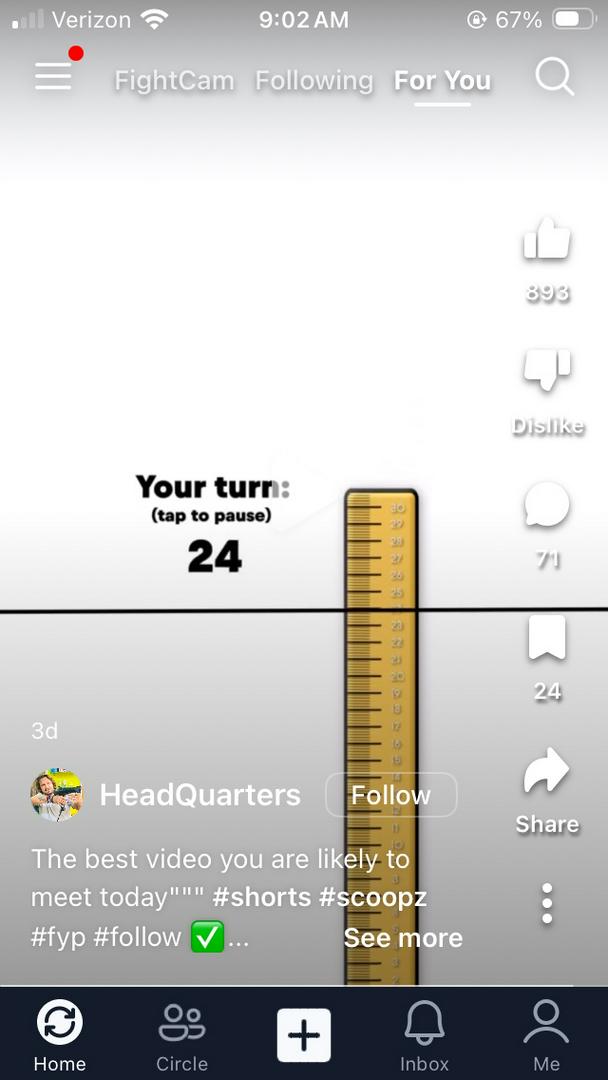Go to the Home tab
This screenshot has width=608, height=1080.
point(60,1036)
